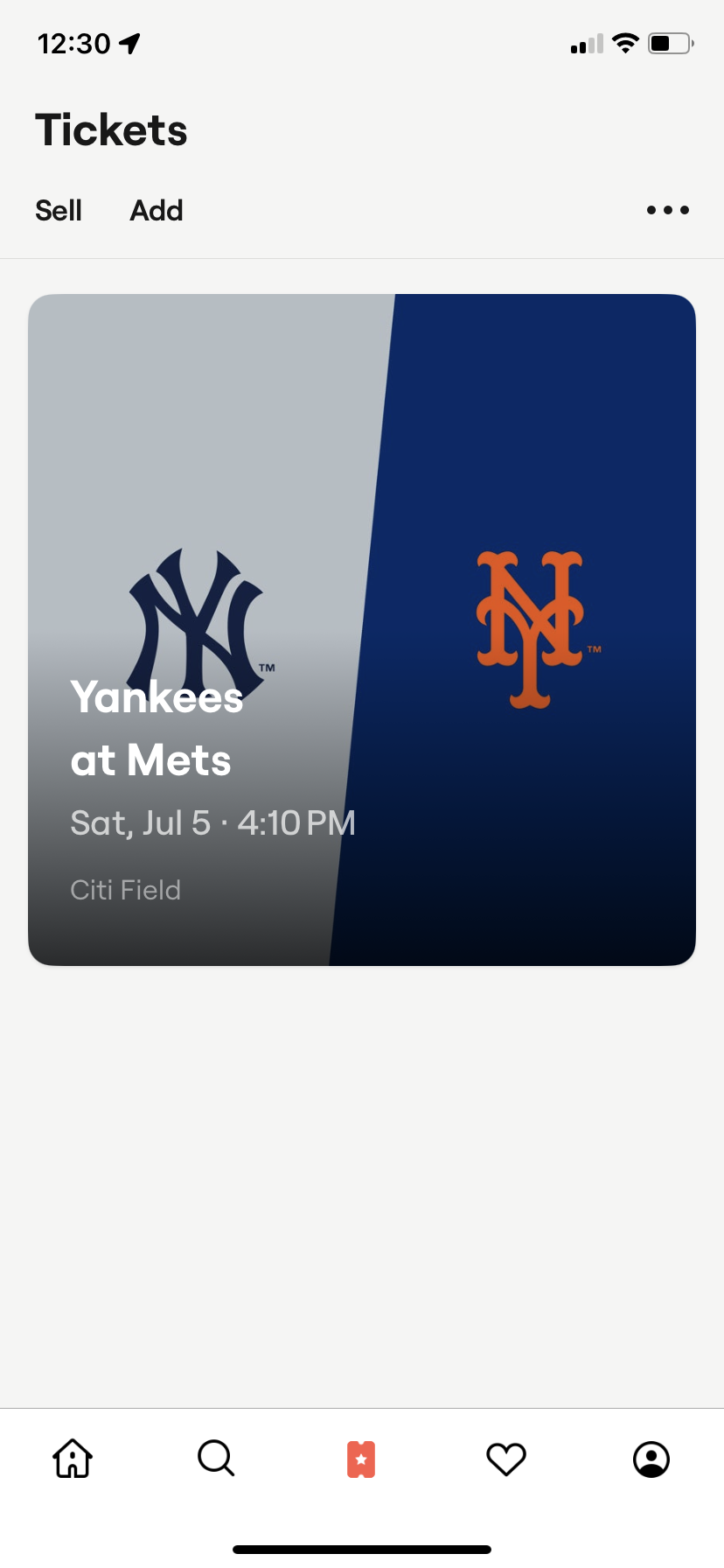Viewport: 724px width, 1568px height.
Task: Open the account profile tab
Action: point(651,1459)
